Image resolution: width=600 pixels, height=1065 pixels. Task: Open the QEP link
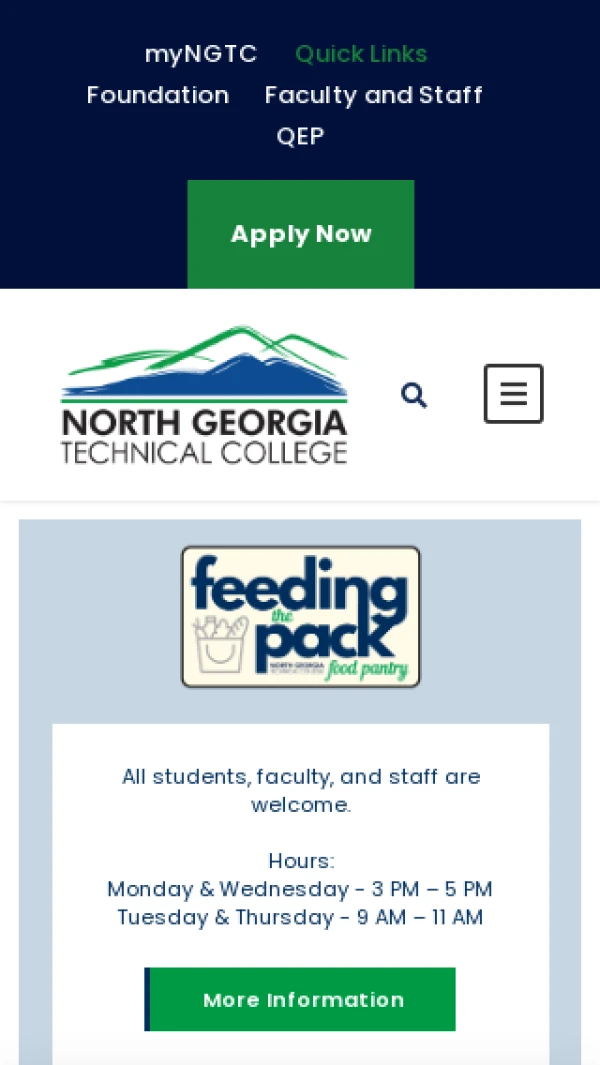click(x=300, y=136)
